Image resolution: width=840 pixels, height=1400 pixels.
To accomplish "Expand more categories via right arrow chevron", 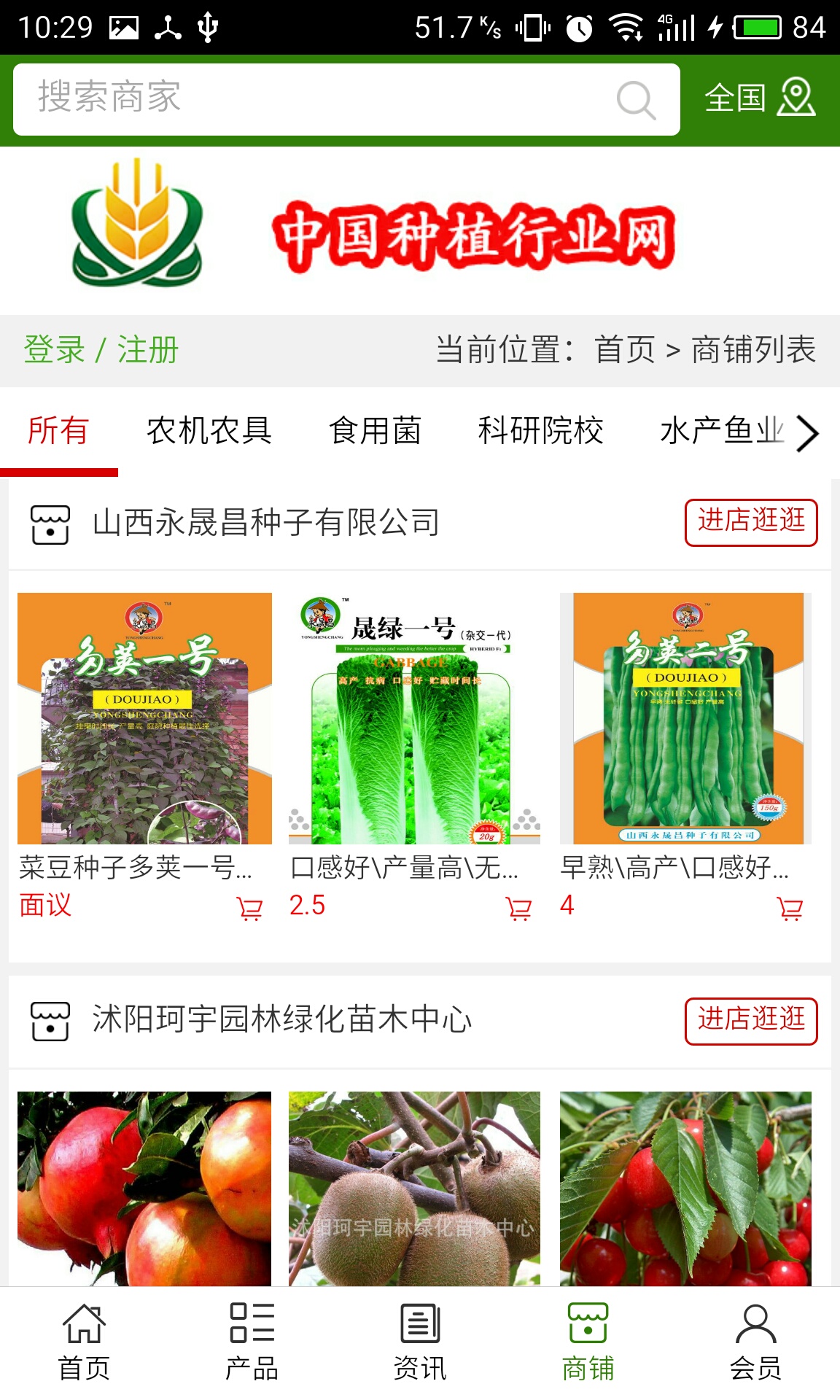I will (x=809, y=432).
